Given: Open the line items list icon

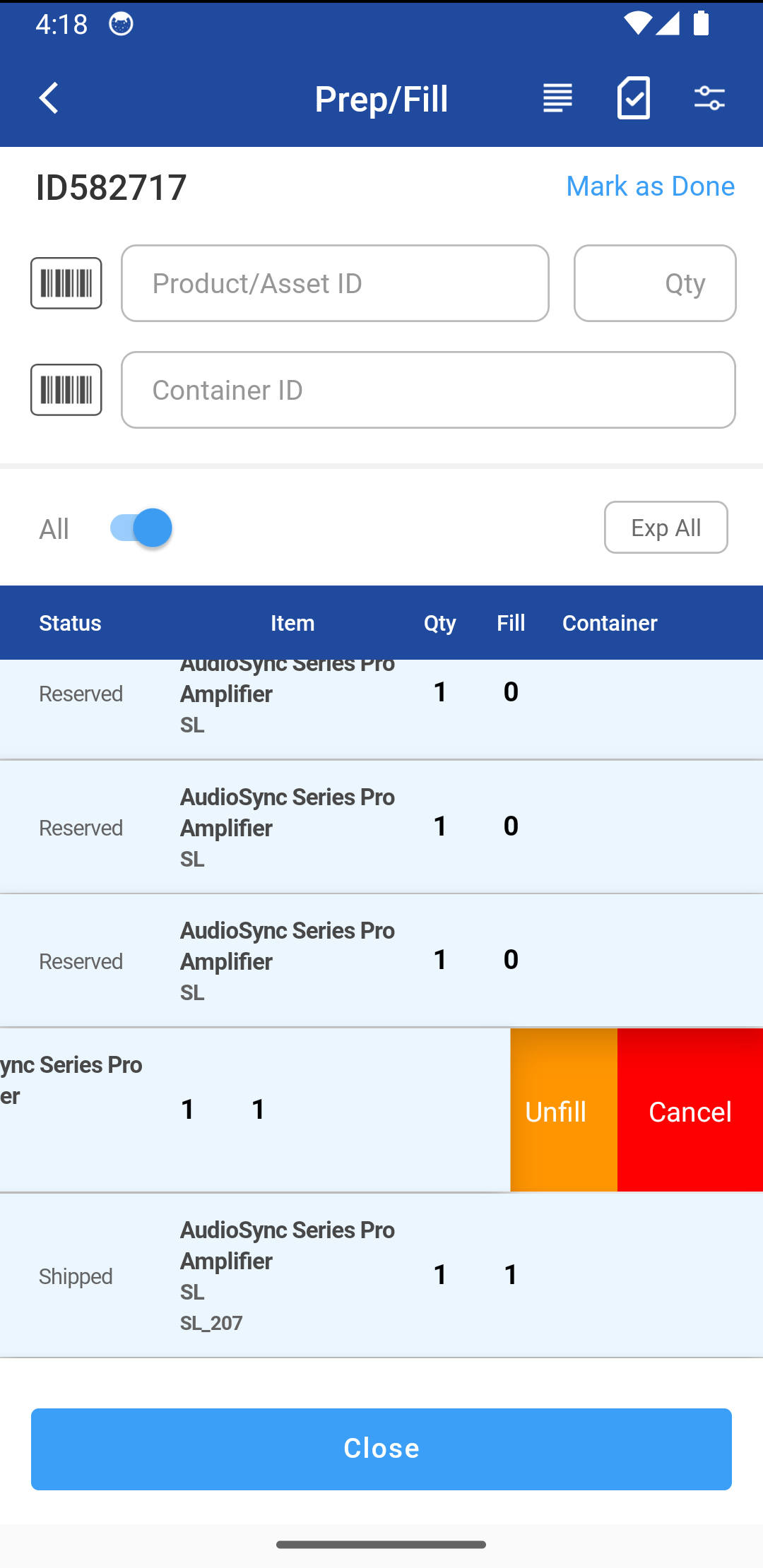Looking at the screenshot, I should coord(557,97).
